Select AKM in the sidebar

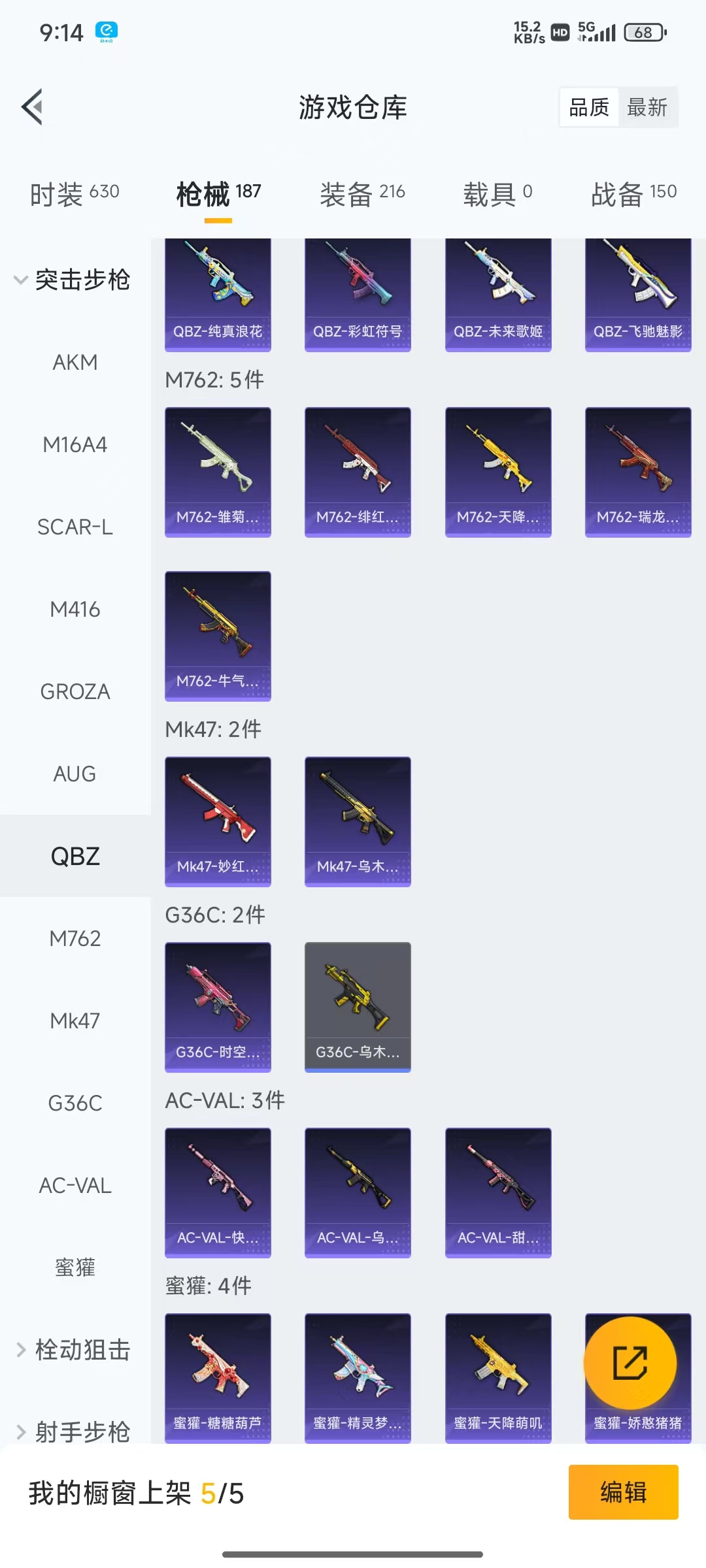tap(75, 362)
